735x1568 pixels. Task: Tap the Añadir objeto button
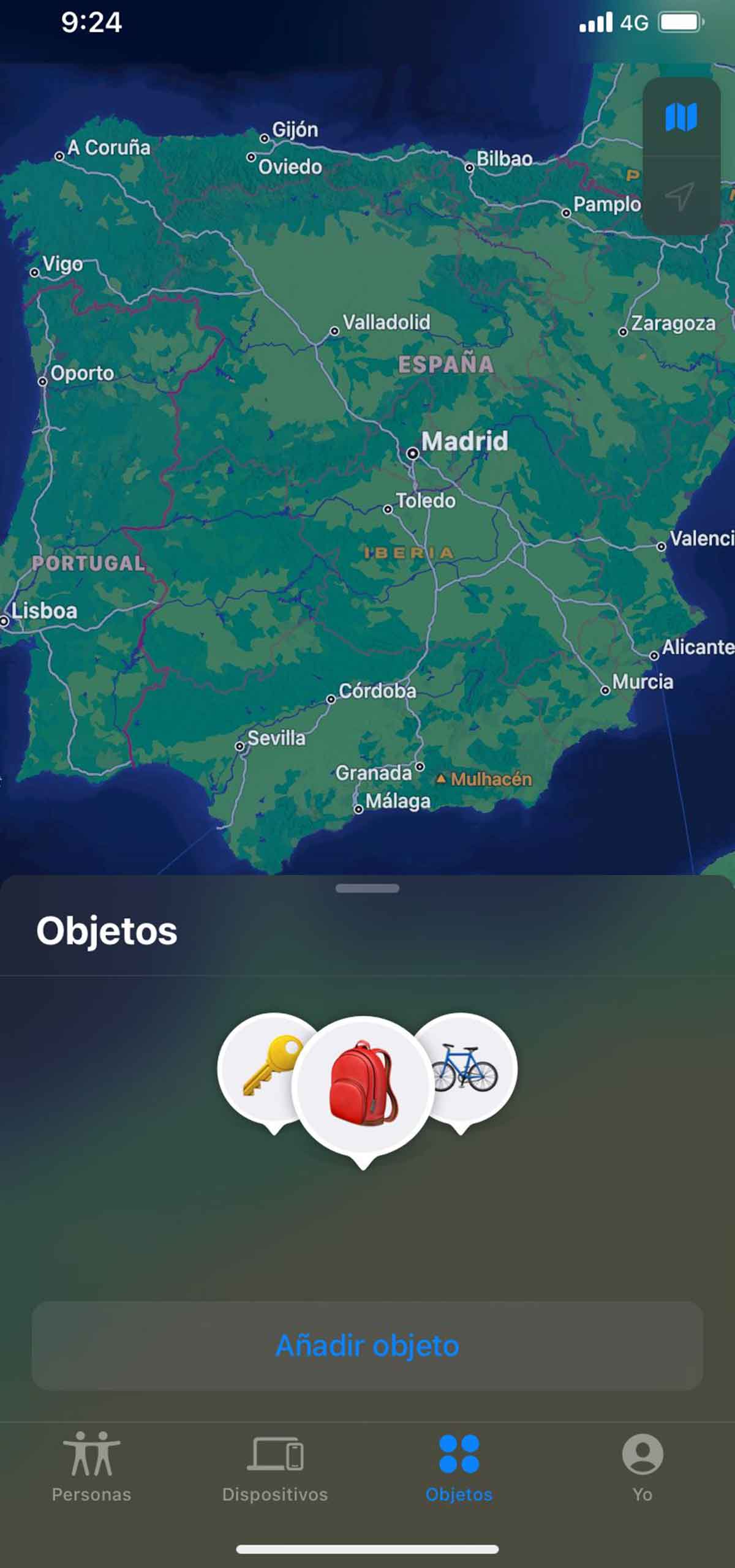367,1346
